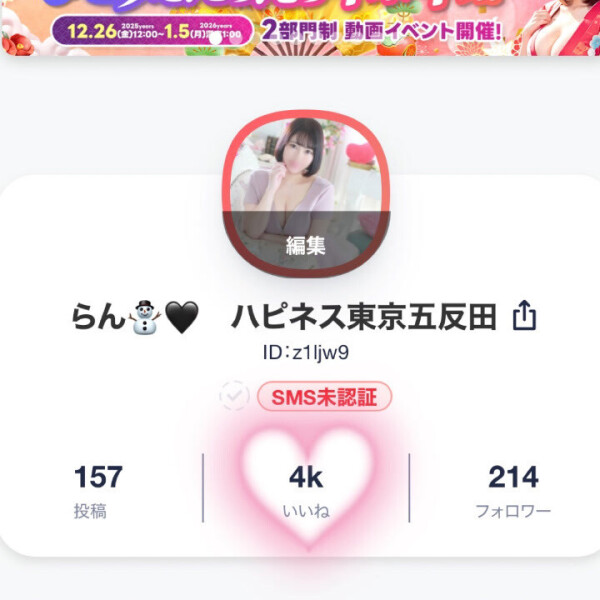View the 157 投稿 posts list
This screenshot has width=600, height=600.
point(98,490)
